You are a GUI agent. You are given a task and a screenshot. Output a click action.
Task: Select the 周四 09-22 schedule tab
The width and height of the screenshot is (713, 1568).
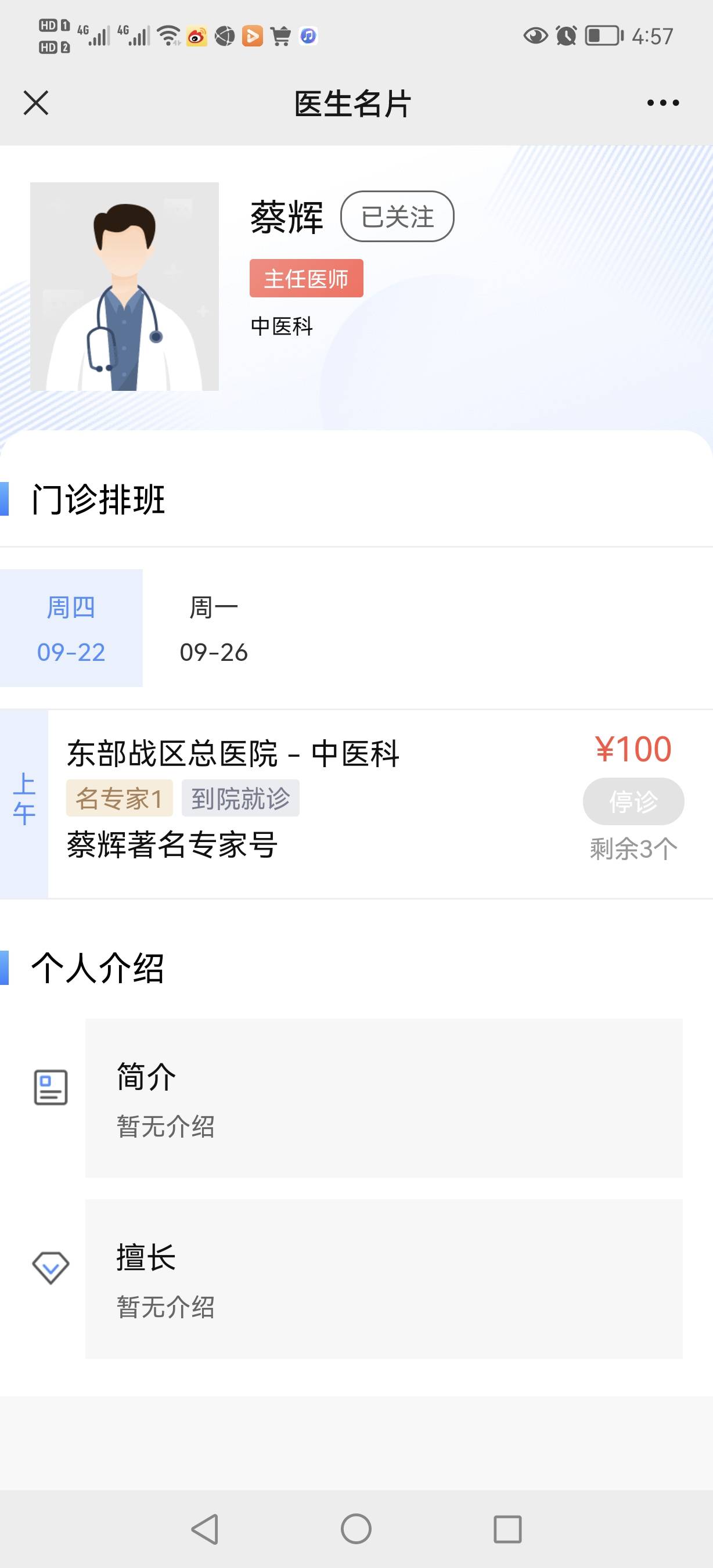71,627
